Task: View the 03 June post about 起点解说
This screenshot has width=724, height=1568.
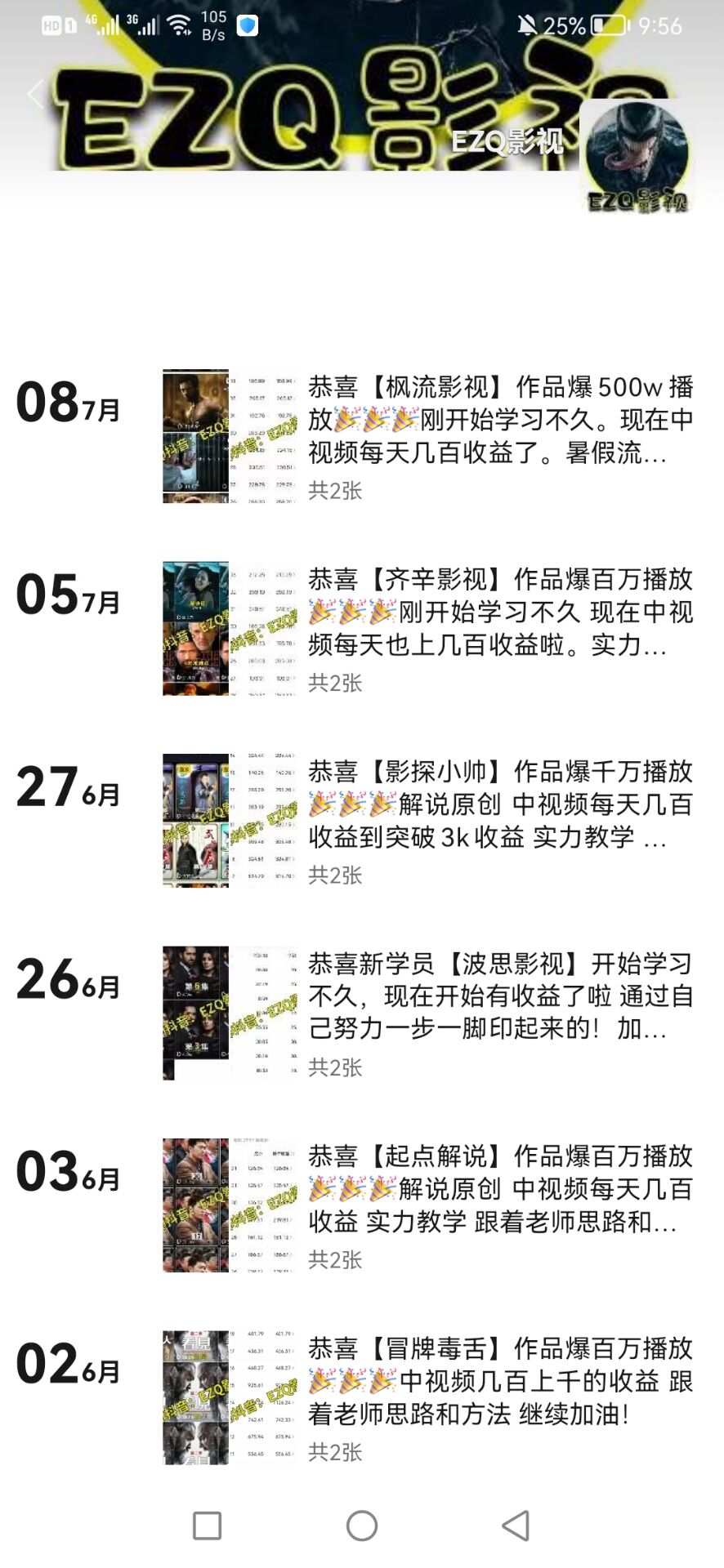Action: pos(499,1189)
